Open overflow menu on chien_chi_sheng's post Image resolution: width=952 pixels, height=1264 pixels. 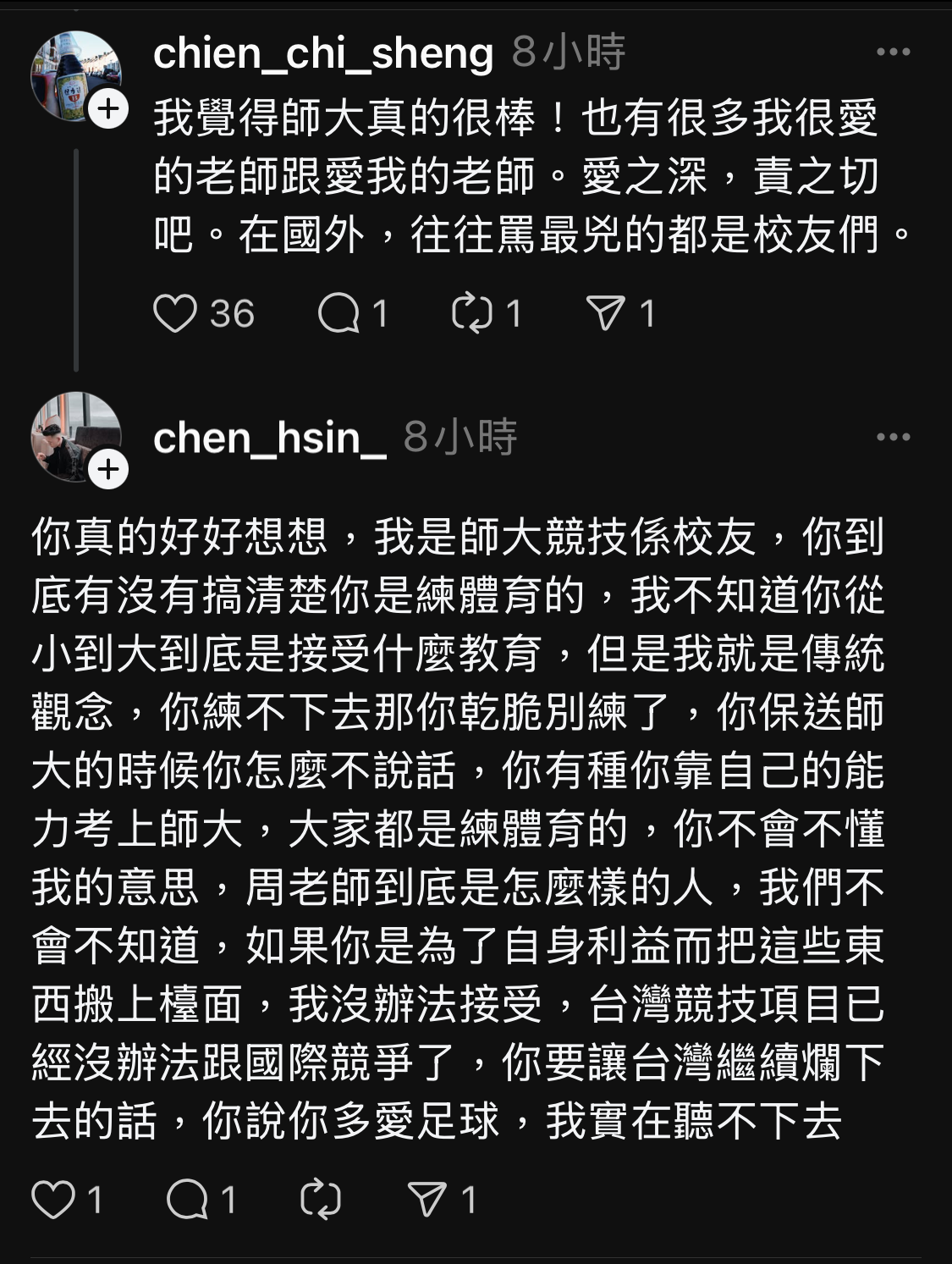pos(893,52)
